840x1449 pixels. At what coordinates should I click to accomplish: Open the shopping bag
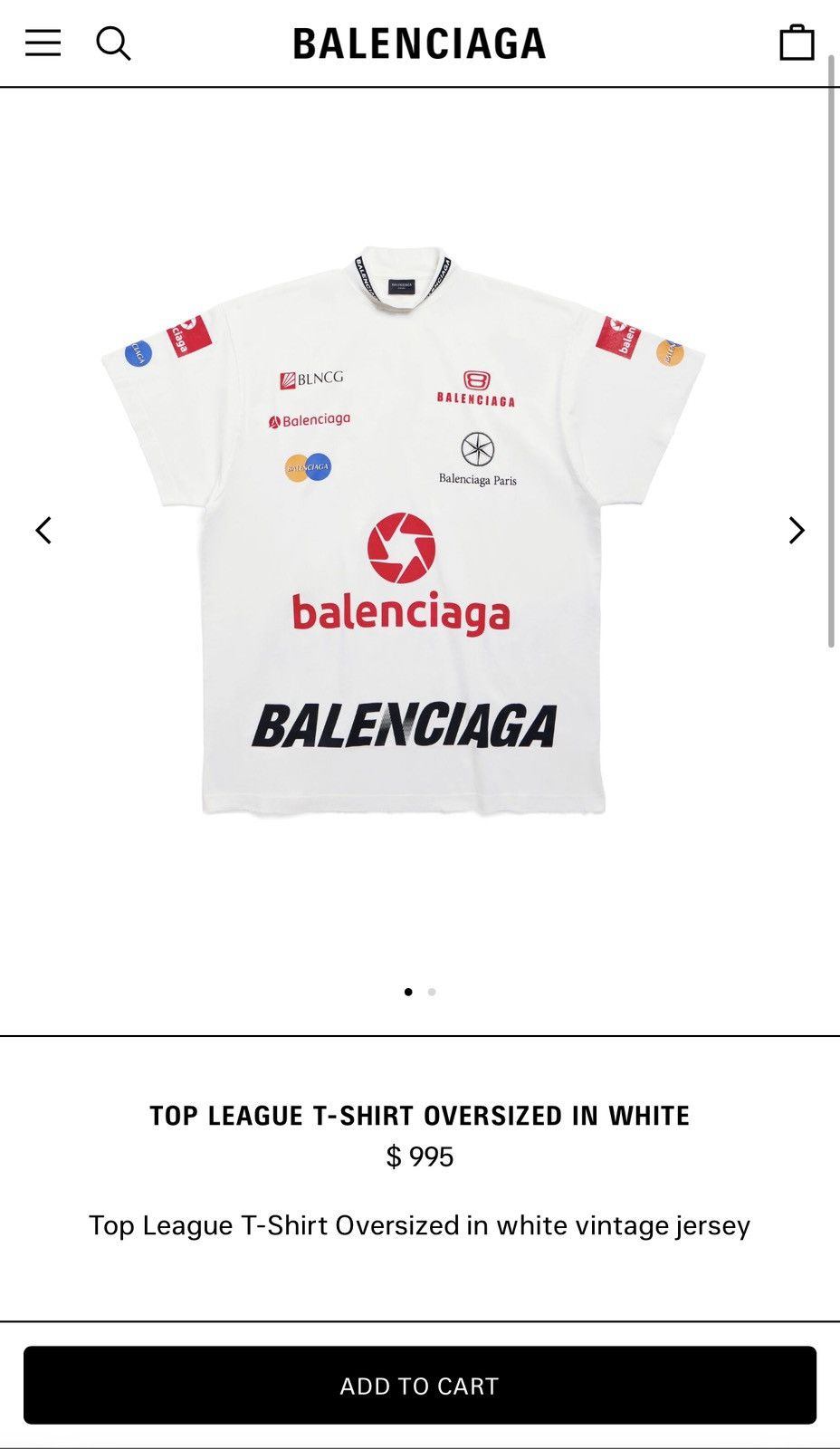click(x=797, y=42)
